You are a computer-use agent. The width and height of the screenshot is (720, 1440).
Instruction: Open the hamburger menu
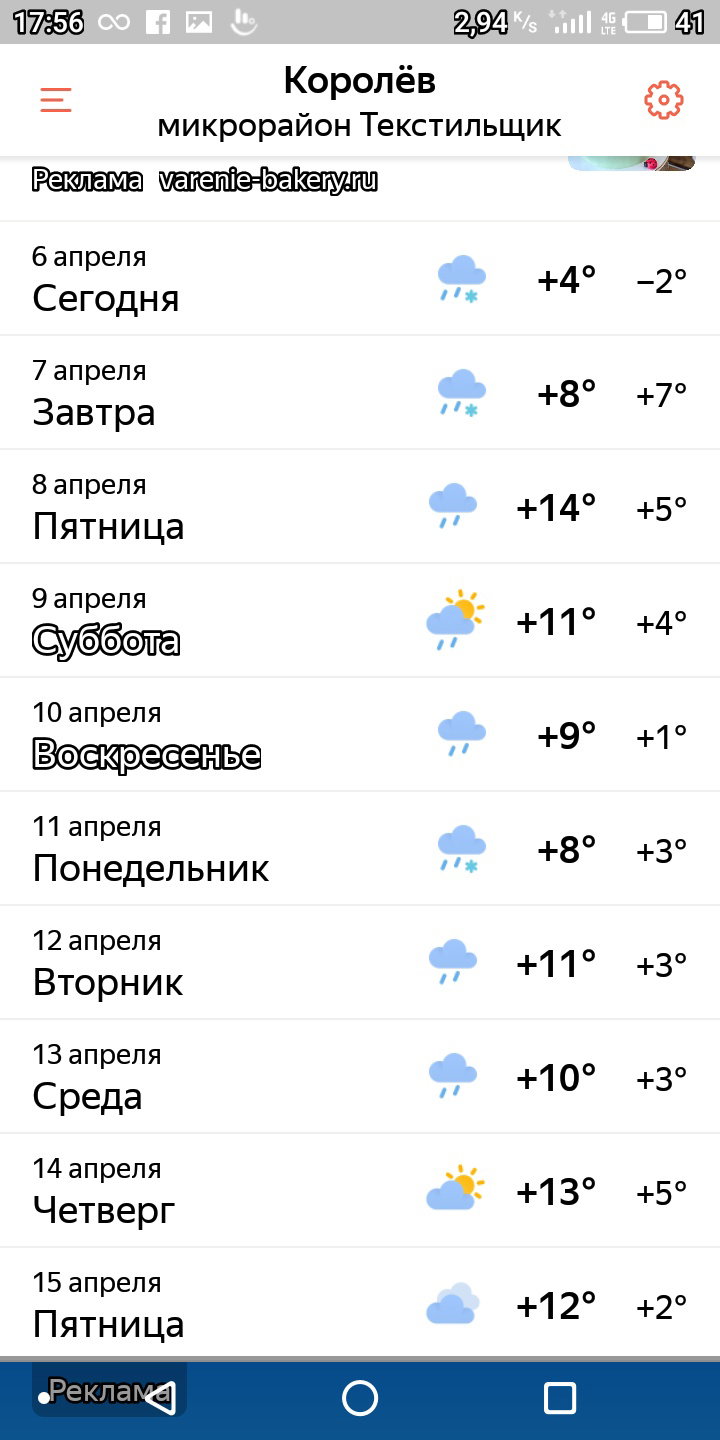[x=56, y=100]
